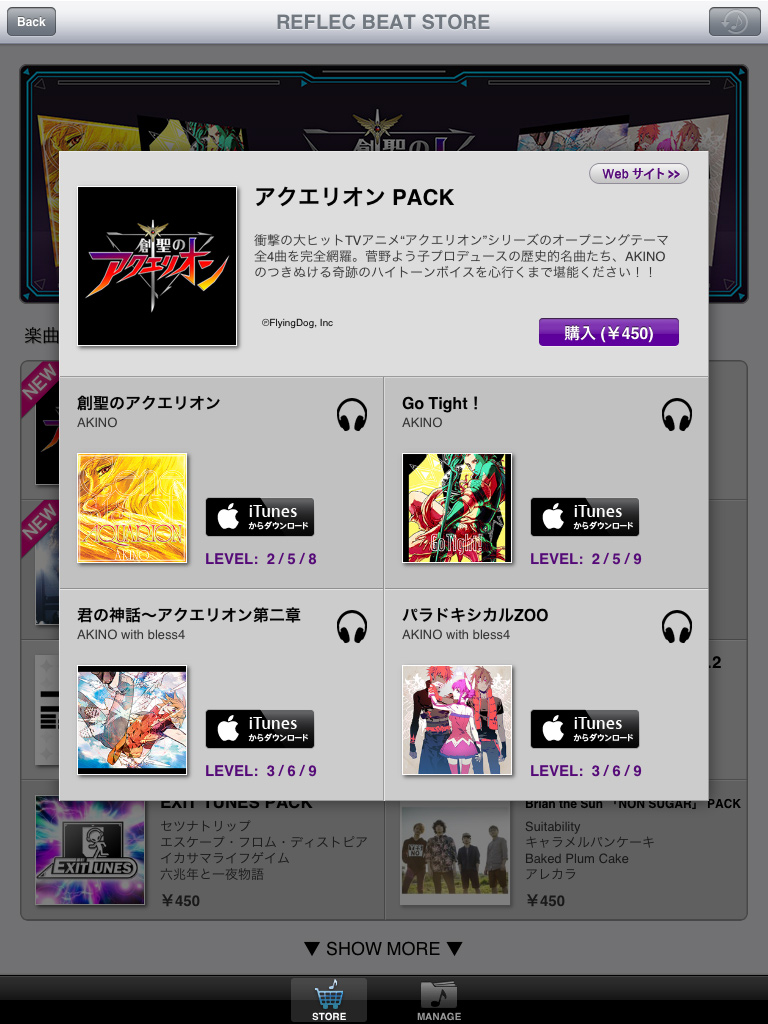Preview パラドキシカルZOO via headphones icon
Screen dimensions: 768x1024
[677, 626]
